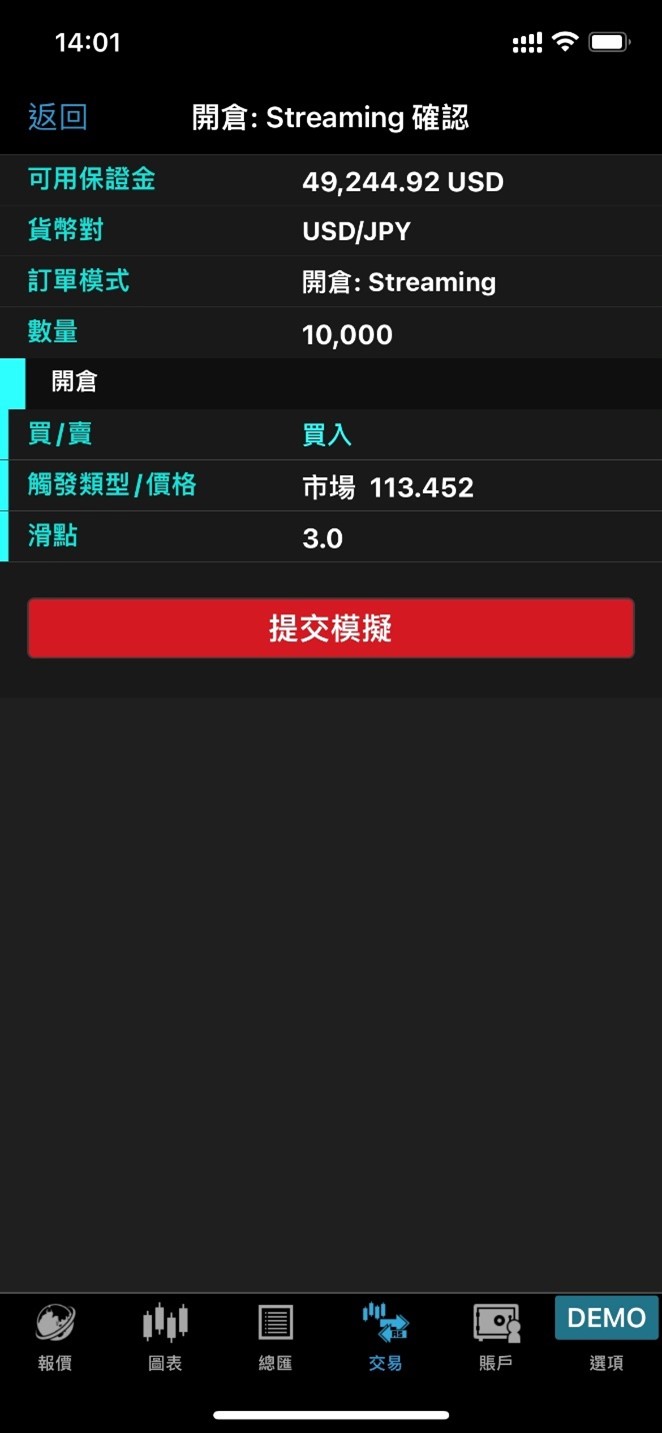Switch to the 圖表 chart tab
The image size is (662, 1433).
coord(165,1337)
